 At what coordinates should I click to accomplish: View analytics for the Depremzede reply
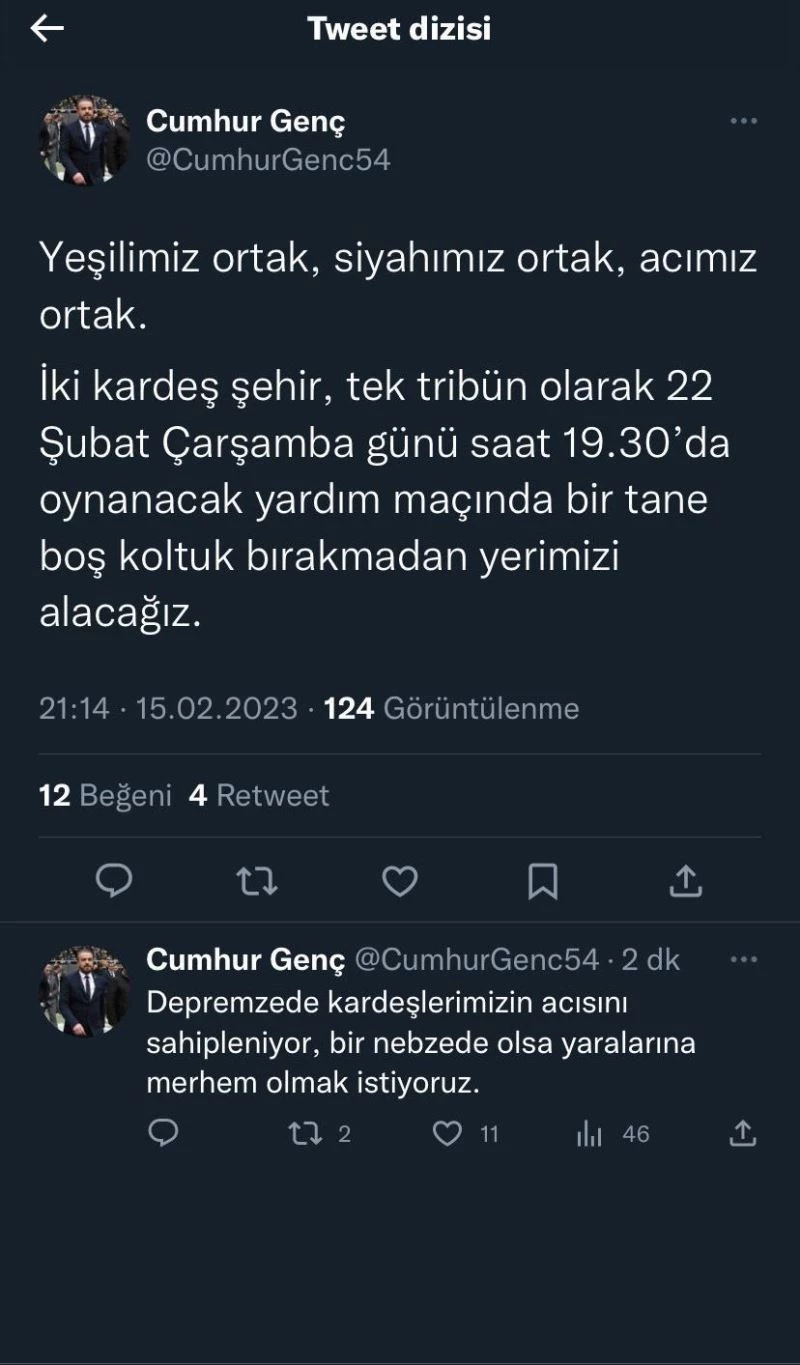[590, 1133]
